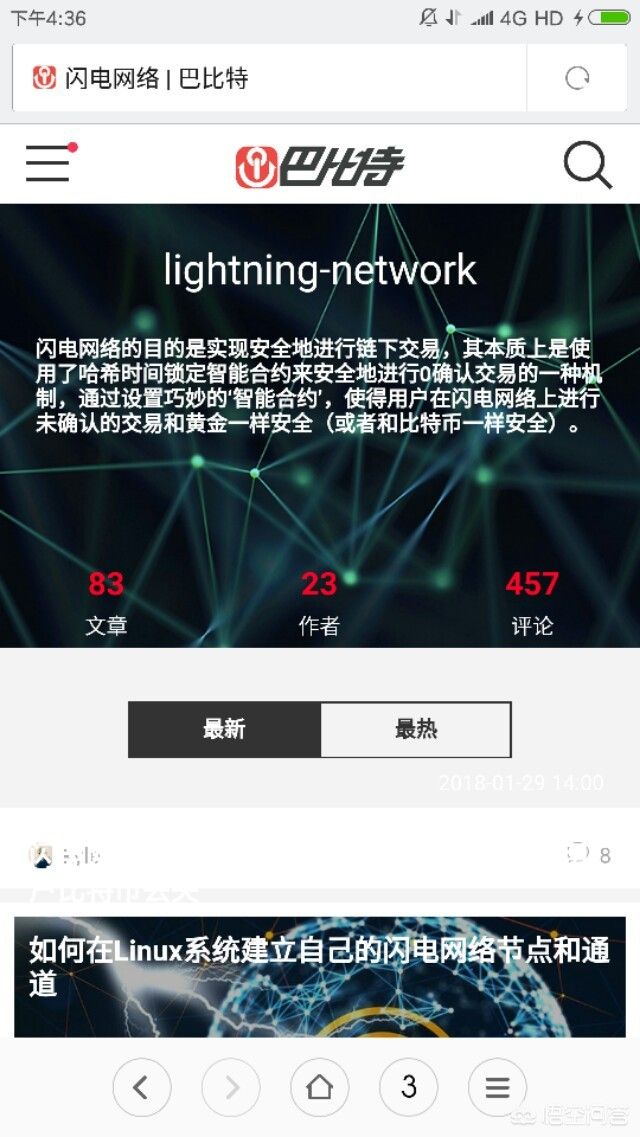
Task: Tap the address bar 闪电网络 | 巴比特
Action: (270, 78)
